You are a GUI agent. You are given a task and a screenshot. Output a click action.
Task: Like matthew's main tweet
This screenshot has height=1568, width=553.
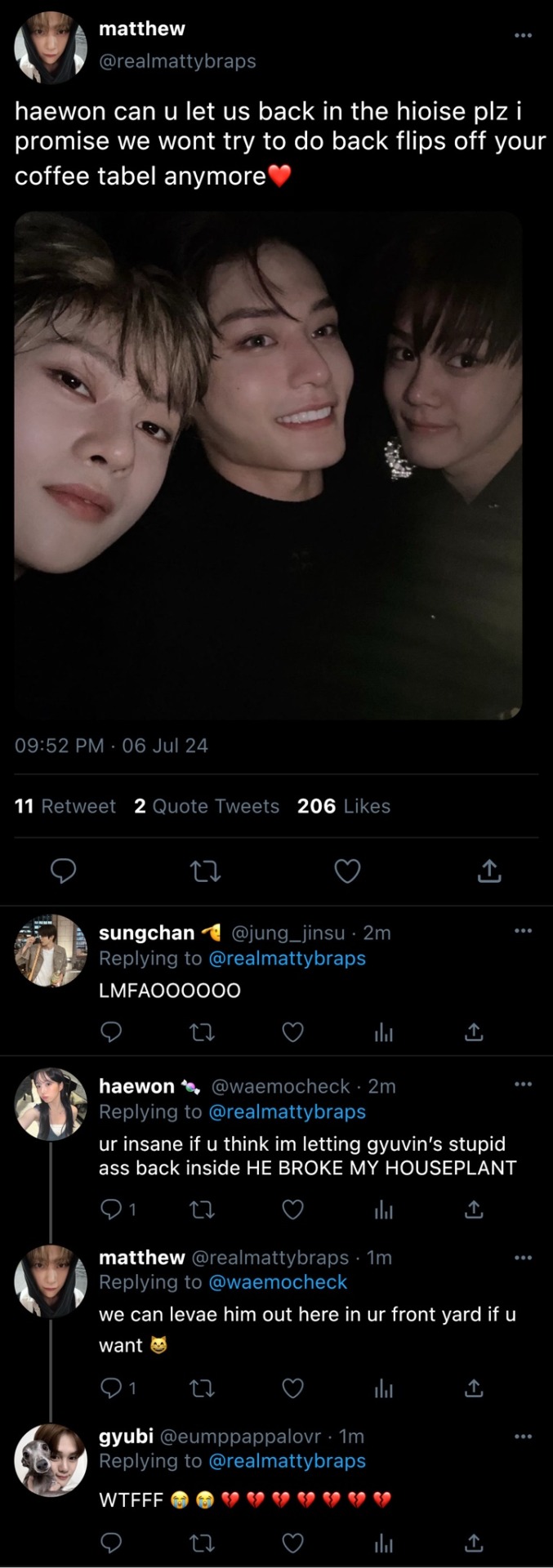[x=347, y=871]
